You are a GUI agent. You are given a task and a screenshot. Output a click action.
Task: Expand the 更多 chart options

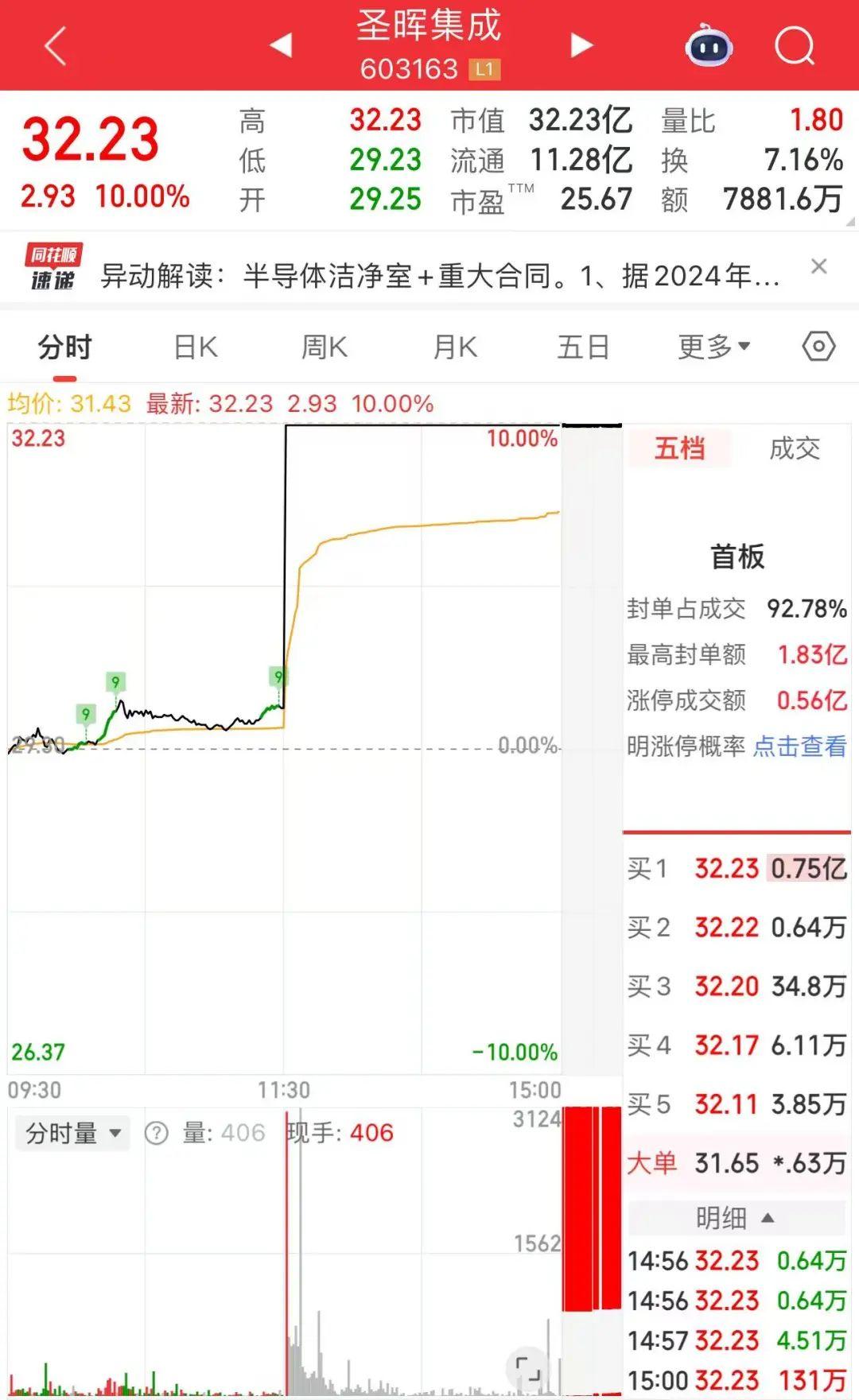(x=713, y=347)
